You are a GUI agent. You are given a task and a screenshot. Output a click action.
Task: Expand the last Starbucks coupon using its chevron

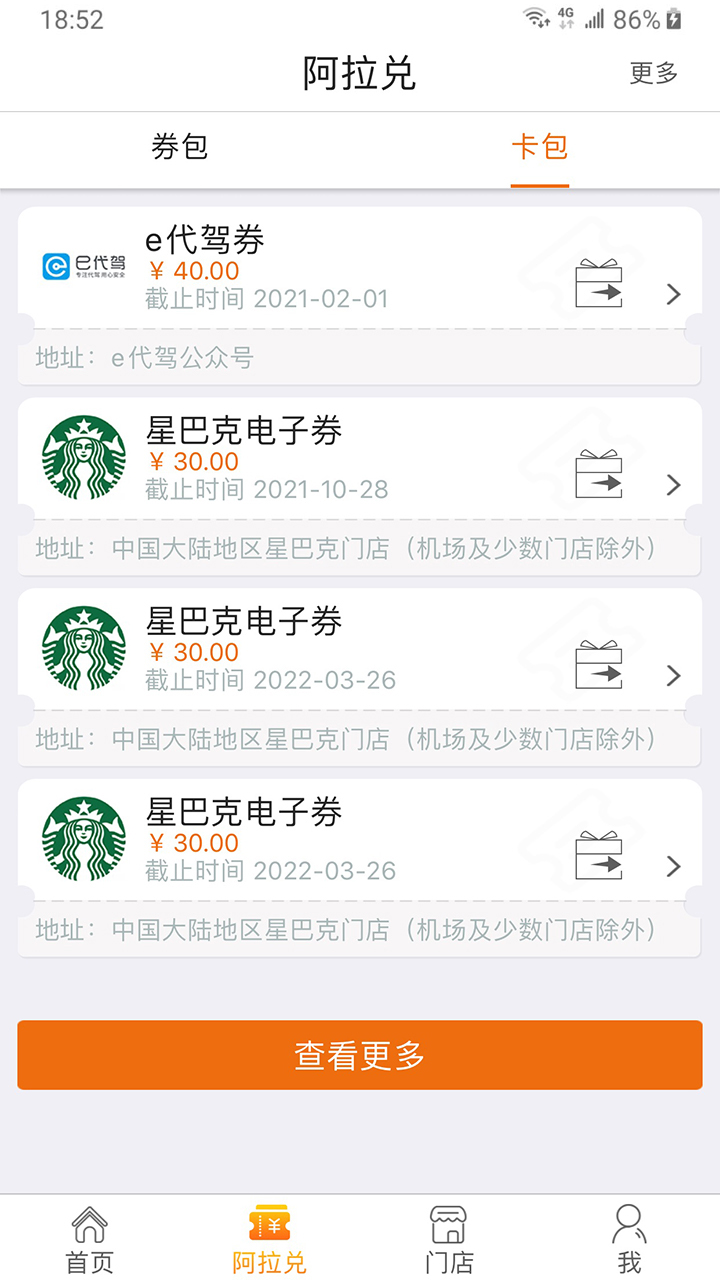(x=673, y=866)
